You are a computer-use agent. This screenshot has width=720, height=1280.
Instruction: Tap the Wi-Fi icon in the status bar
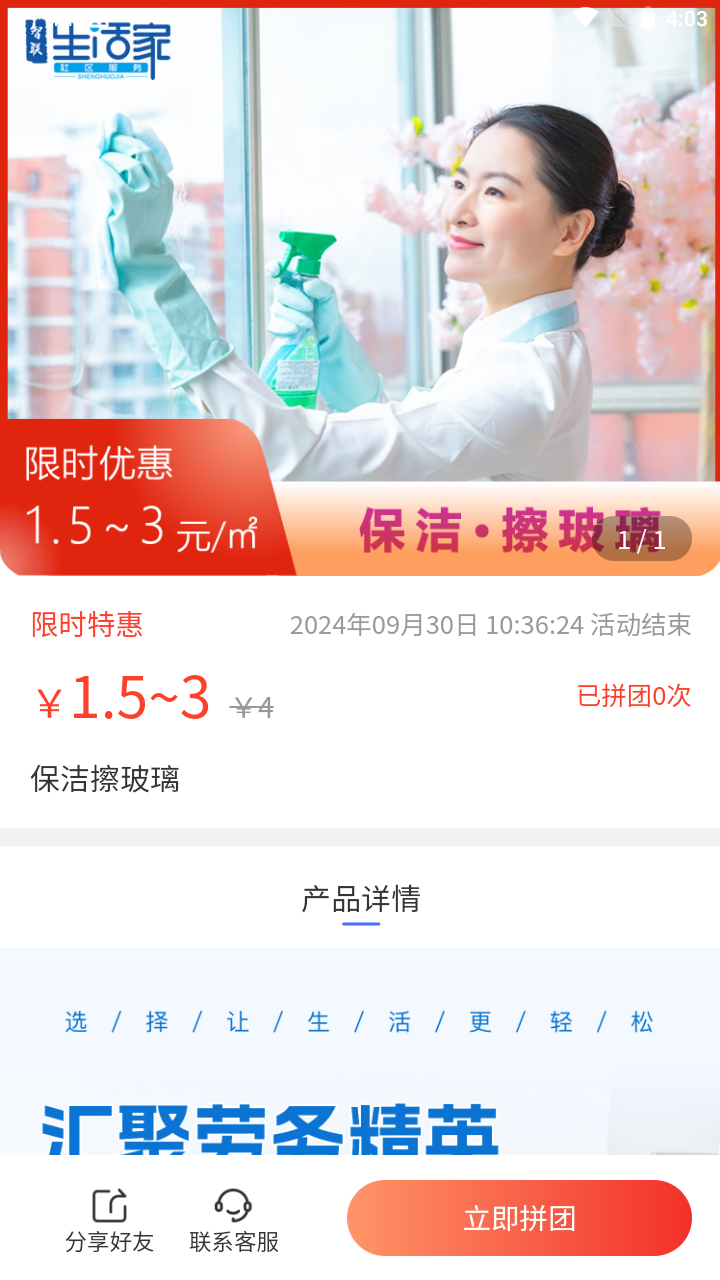click(x=585, y=15)
